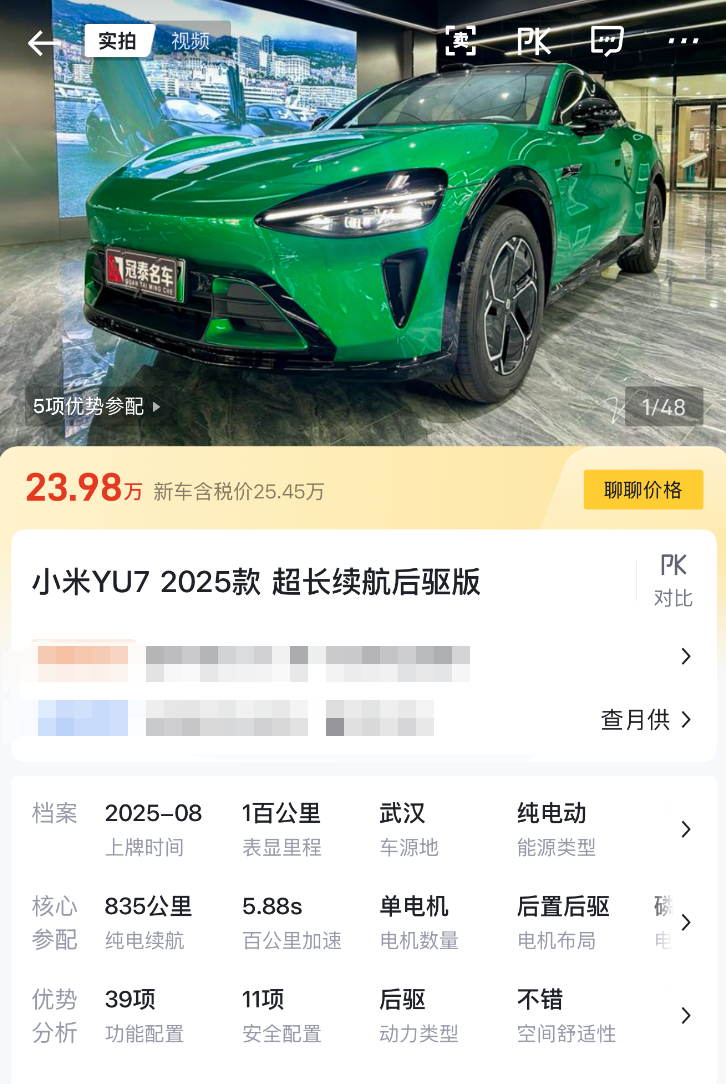Open the 优势分析 row
Screen dimensions: 726x1084
686,1015
